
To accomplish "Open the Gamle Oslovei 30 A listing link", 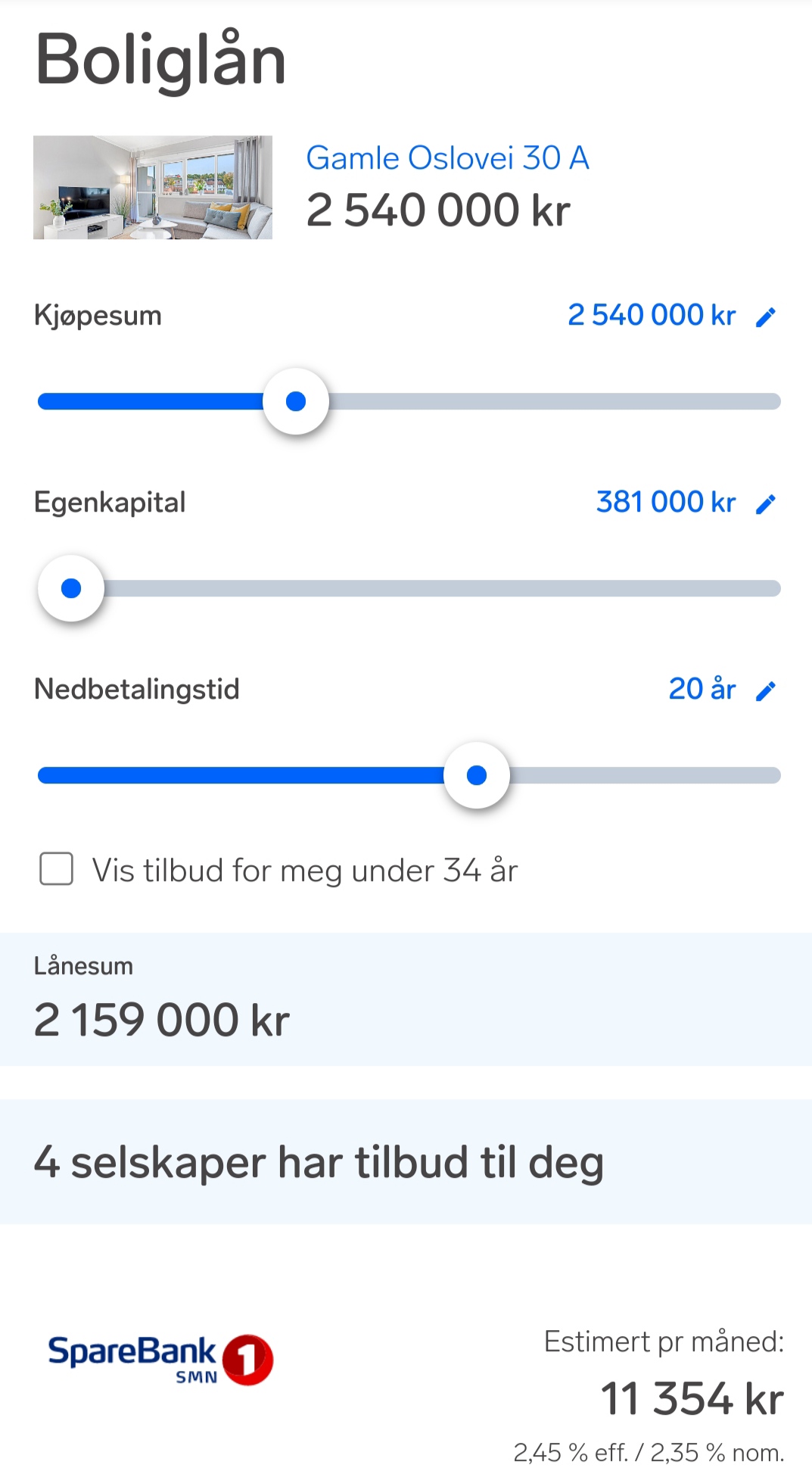I will click(x=447, y=158).
